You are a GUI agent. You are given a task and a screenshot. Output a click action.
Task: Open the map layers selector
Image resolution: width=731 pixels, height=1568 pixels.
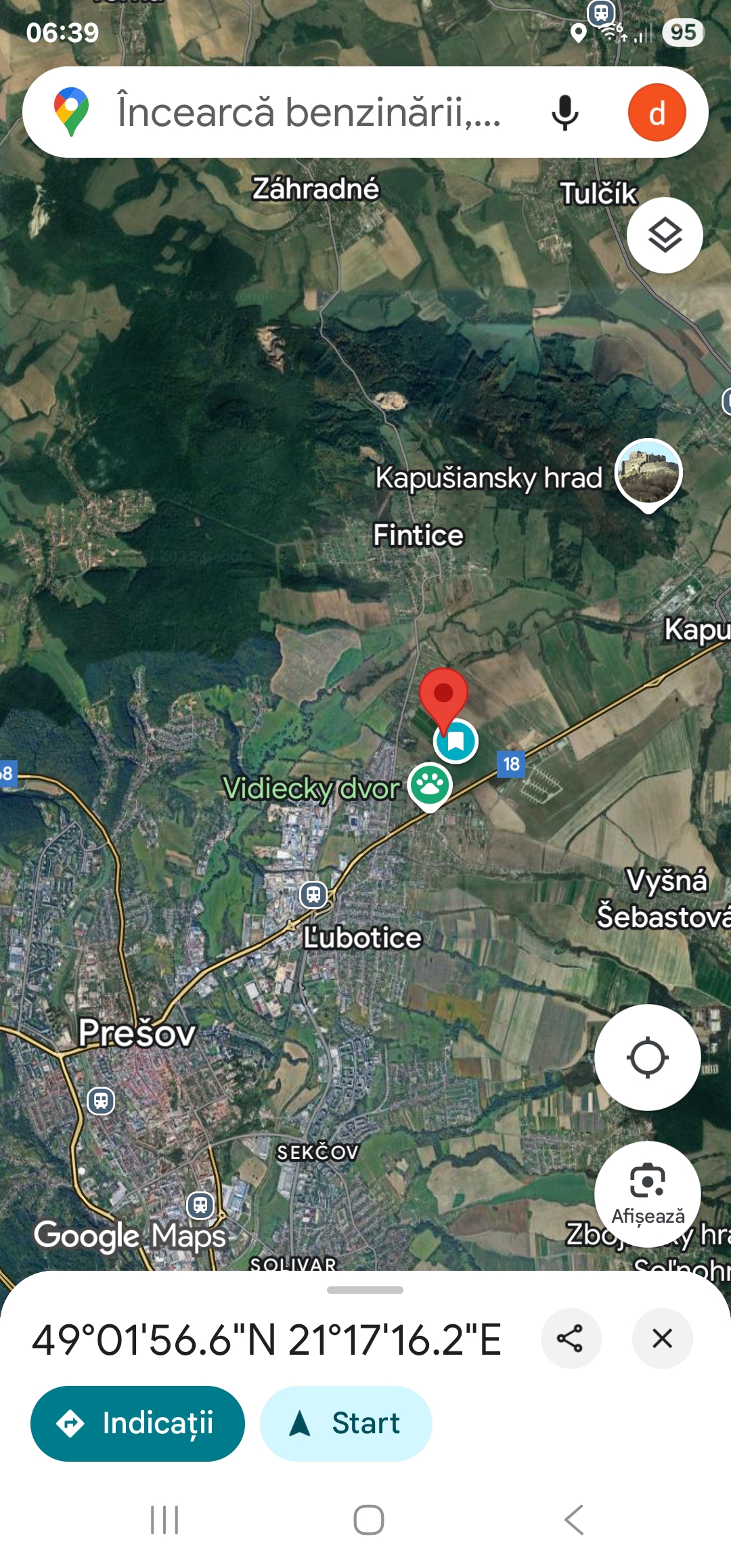coord(665,235)
